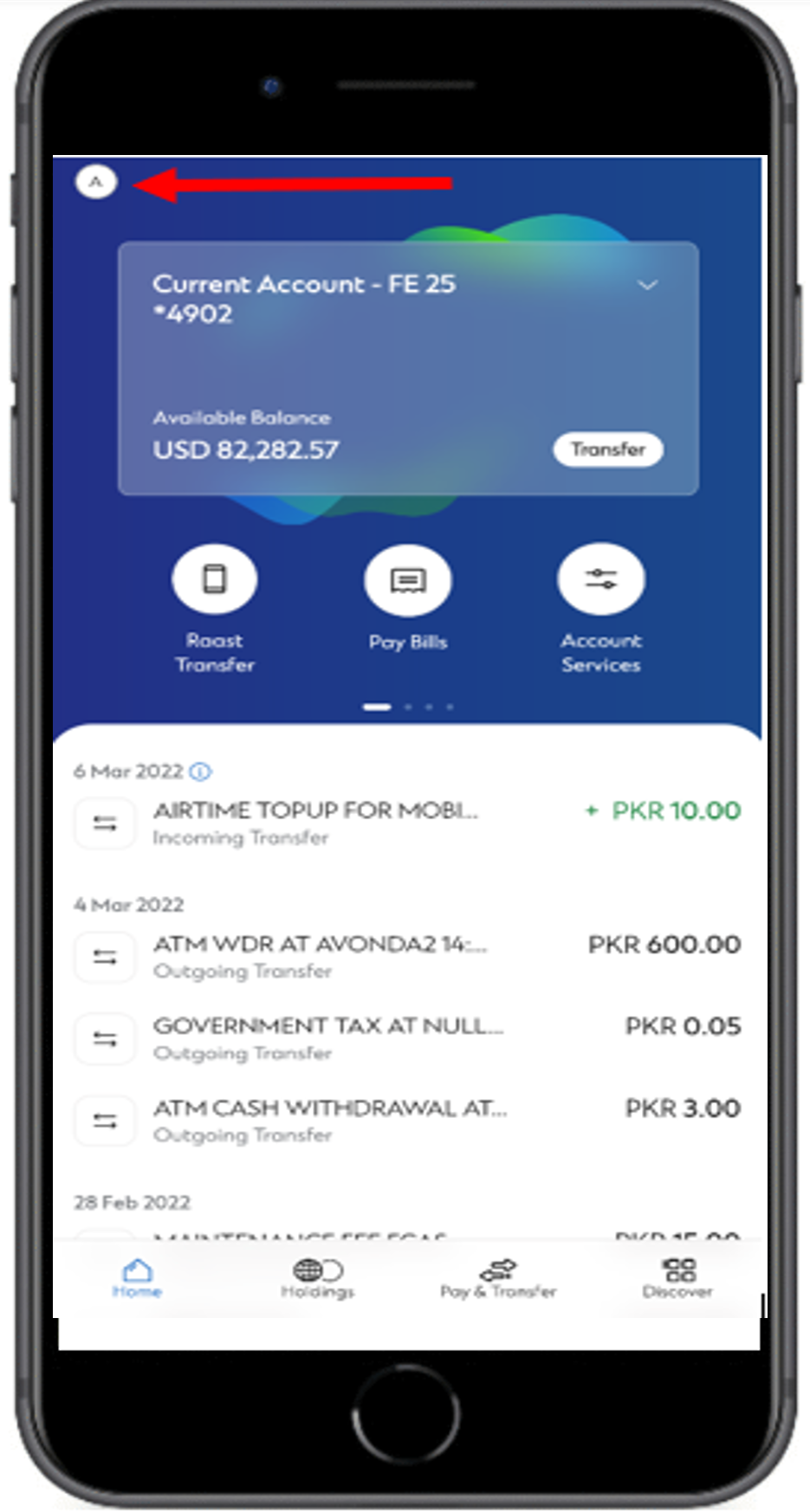The width and height of the screenshot is (810, 1512).
Task: Start a Raast Transfer
Action: [x=215, y=579]
